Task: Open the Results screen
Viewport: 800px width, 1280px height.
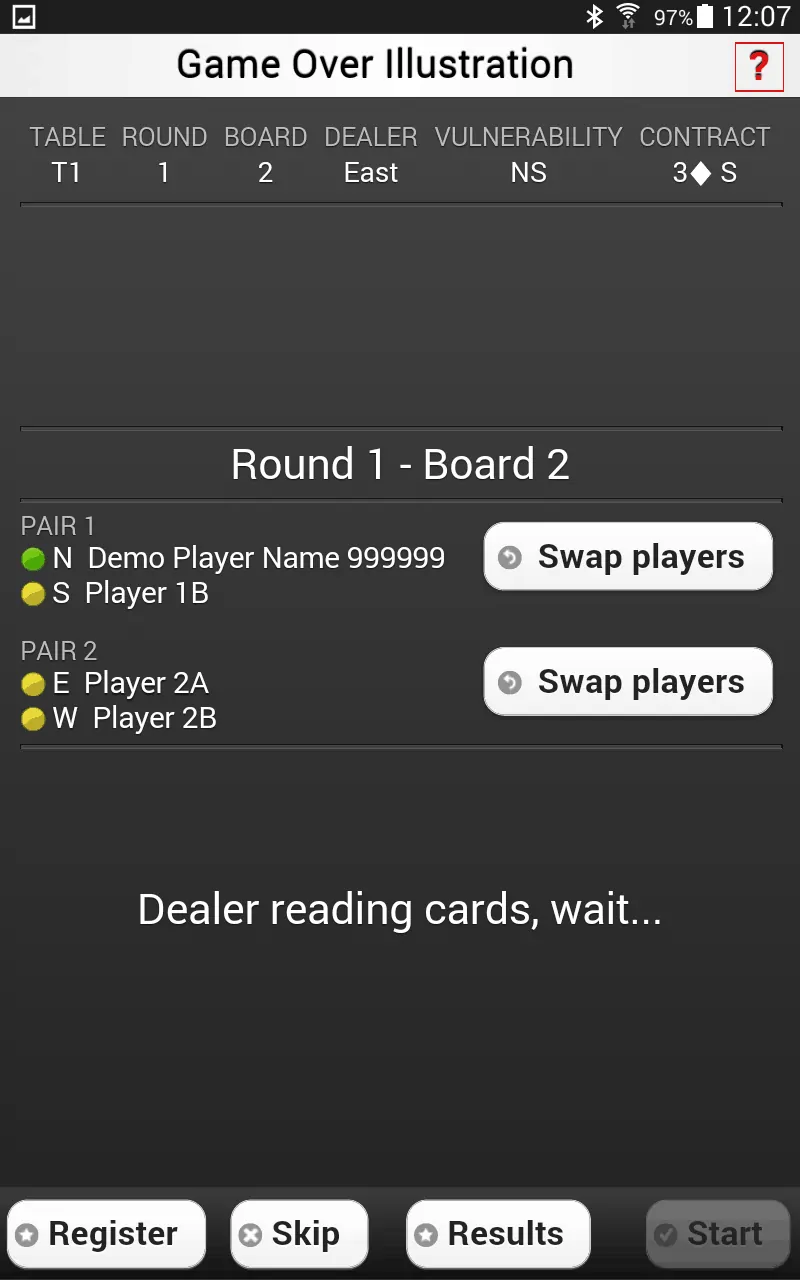Action: (498, 1234)
